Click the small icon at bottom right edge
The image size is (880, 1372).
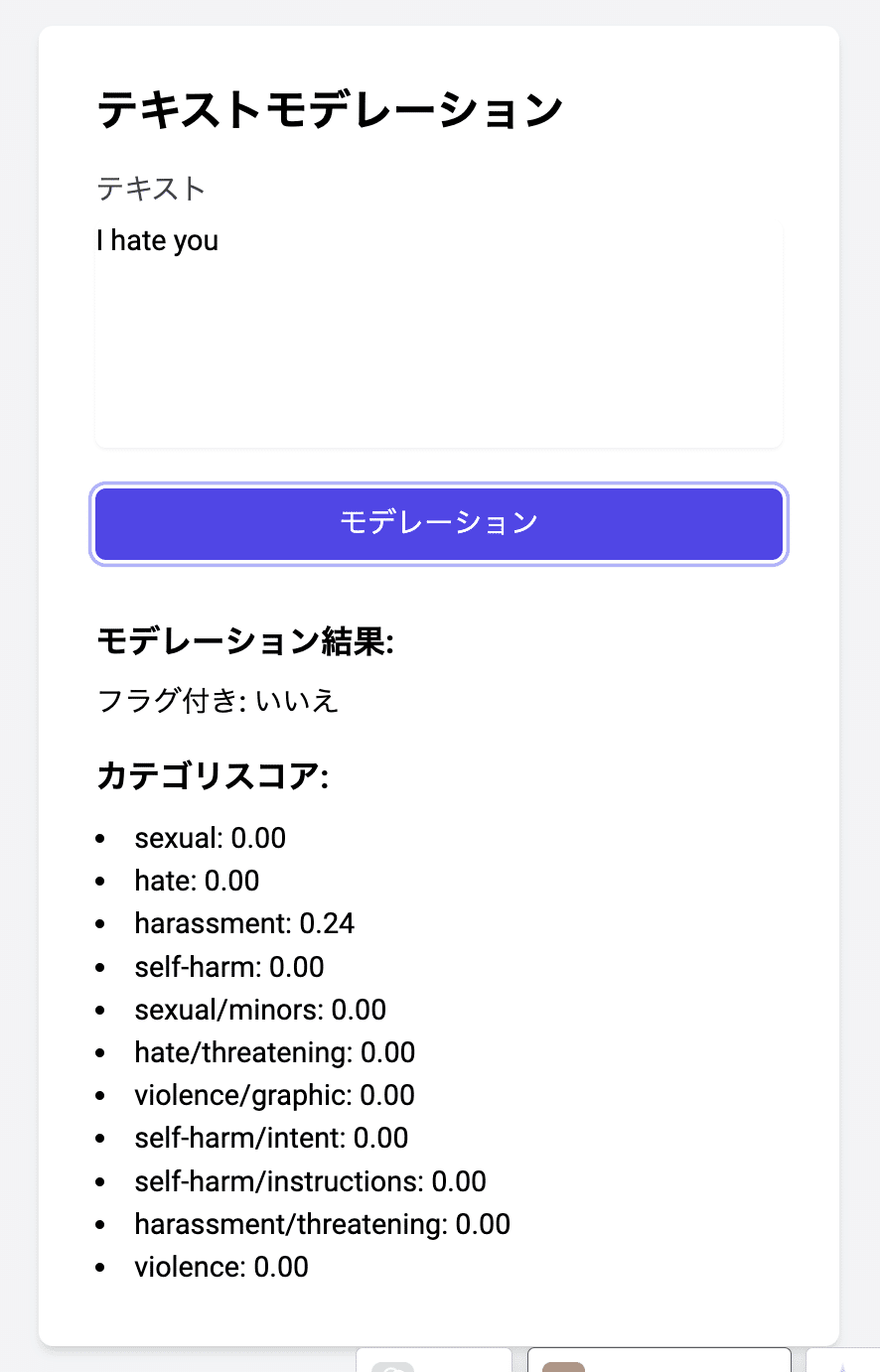coord(842,1366)
